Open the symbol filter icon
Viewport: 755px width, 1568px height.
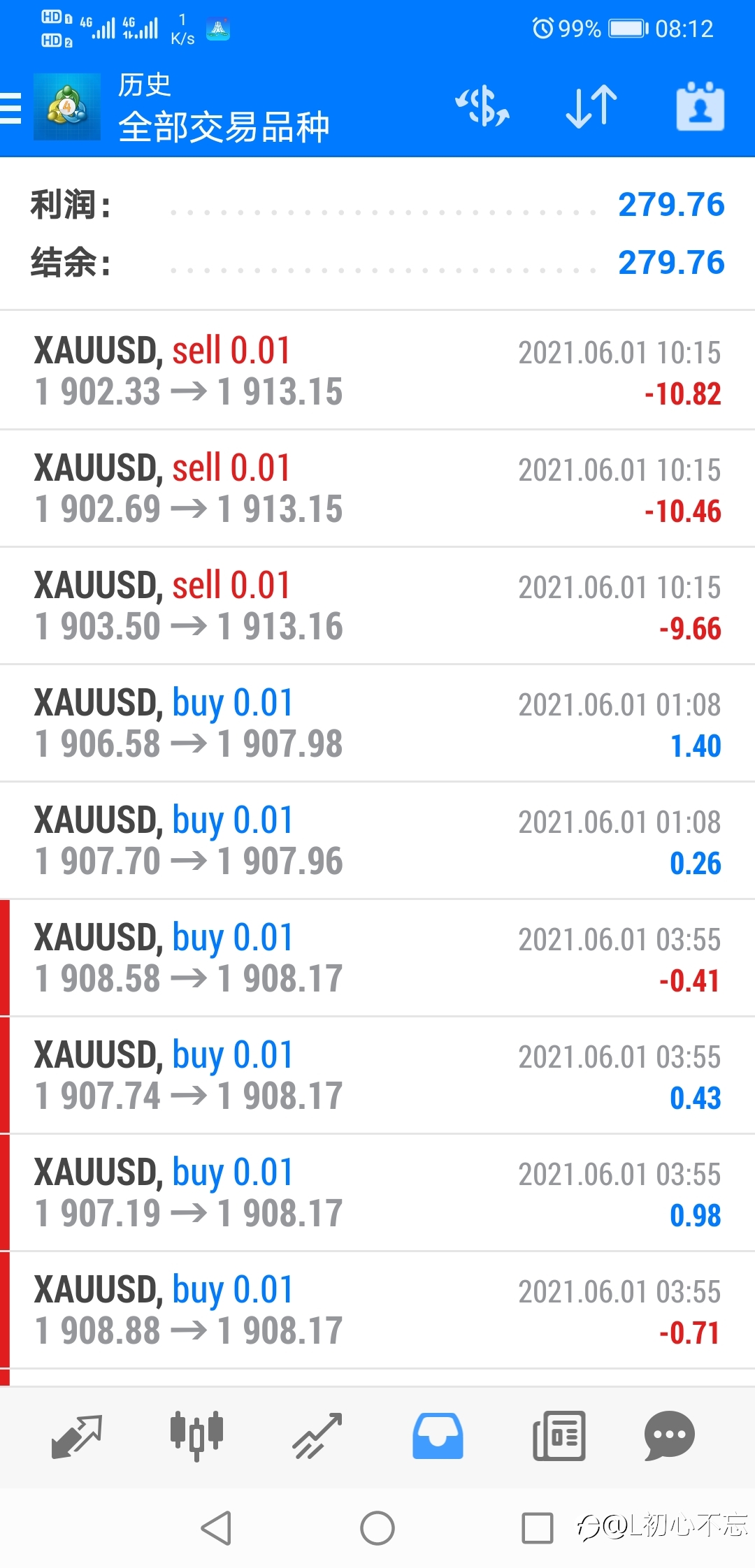[482, 107]
